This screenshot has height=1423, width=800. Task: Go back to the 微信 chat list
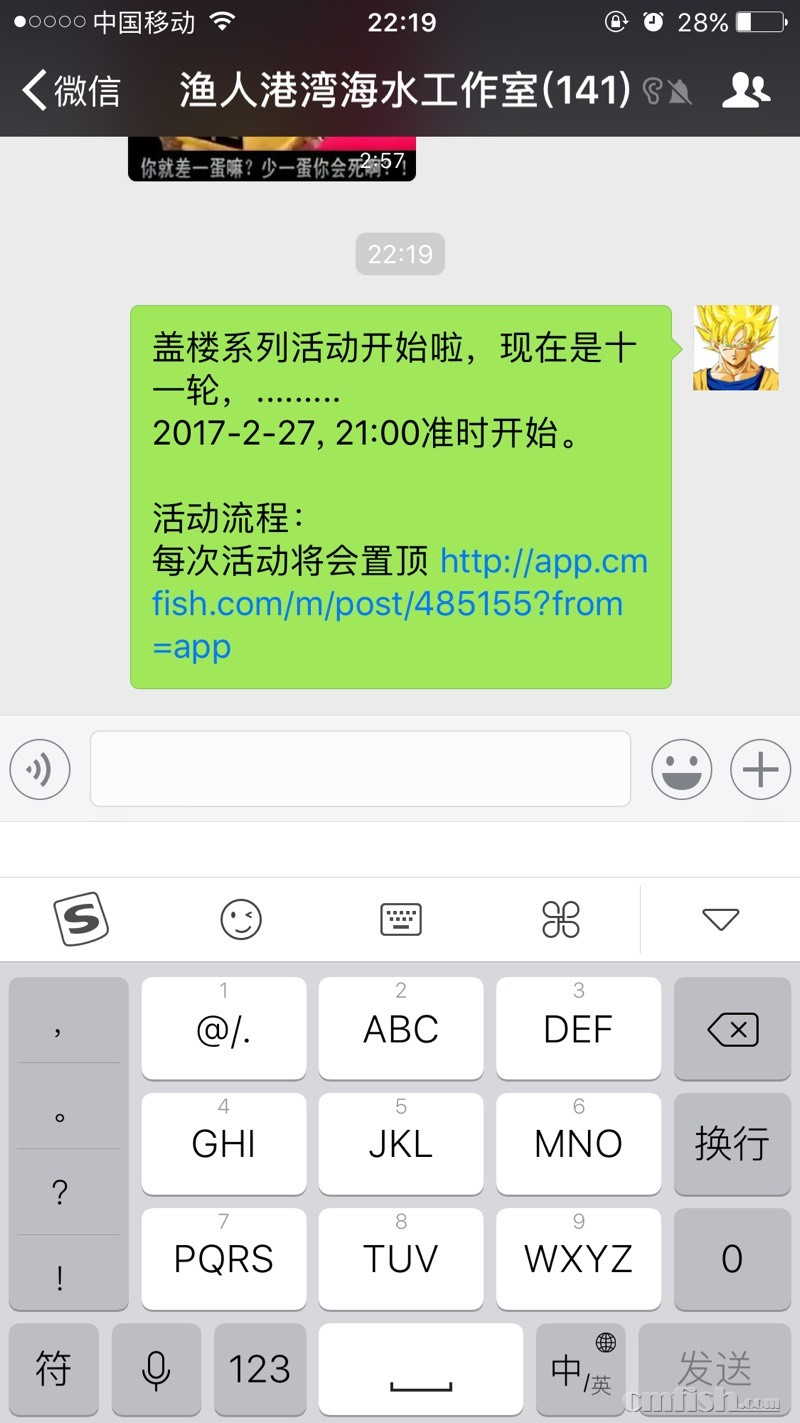click(70, 90)
